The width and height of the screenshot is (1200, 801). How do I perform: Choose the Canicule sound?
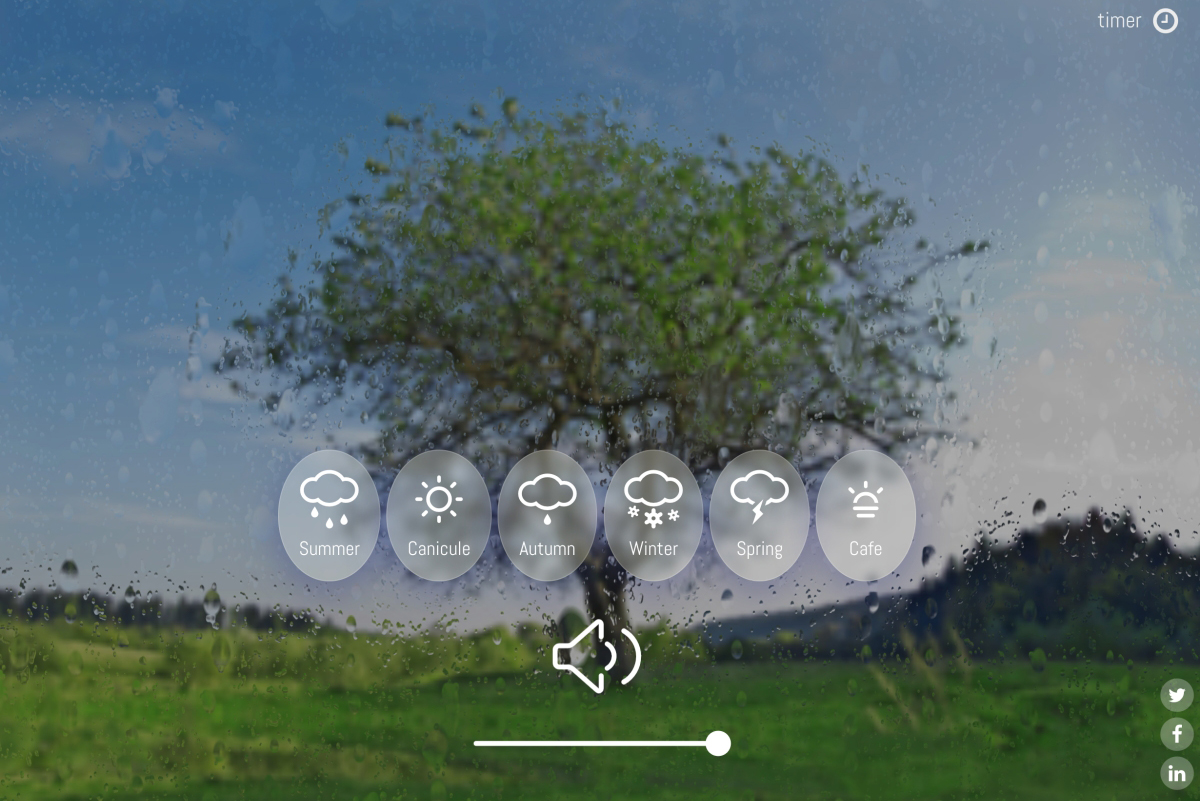438,516
